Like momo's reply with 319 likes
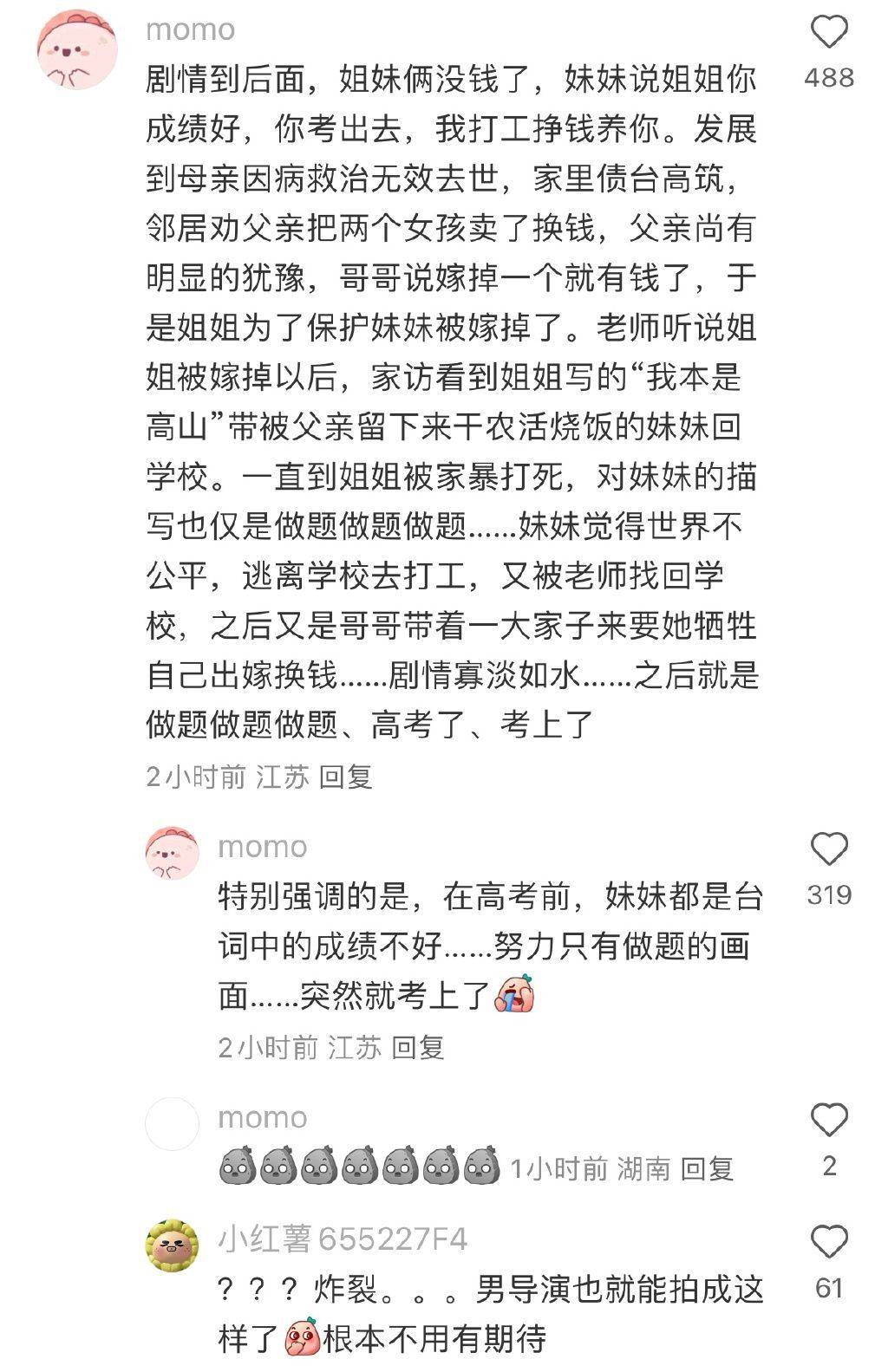The width and height of the screenshot is (888, 1372). [x=828, y=849]
